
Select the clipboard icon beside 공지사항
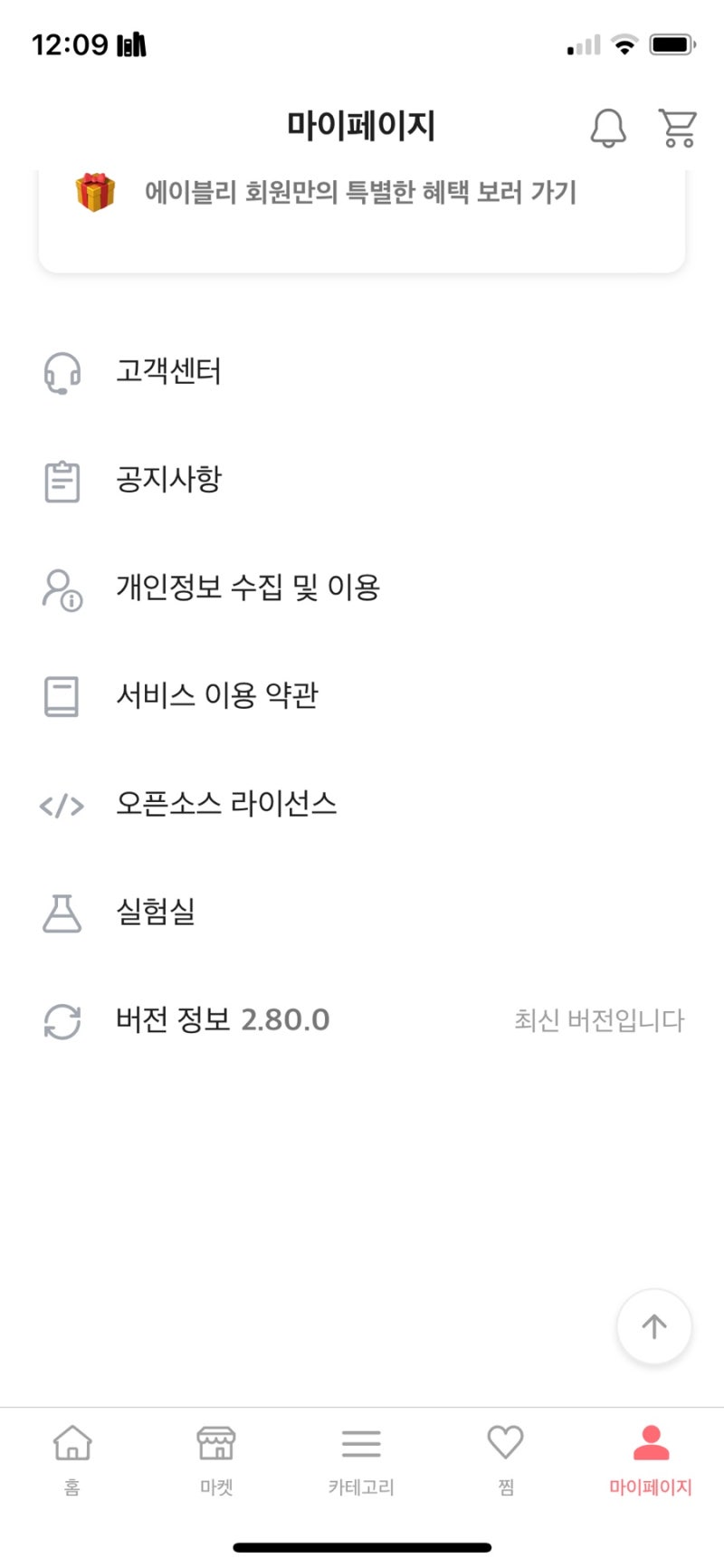[x=60, y=480]
